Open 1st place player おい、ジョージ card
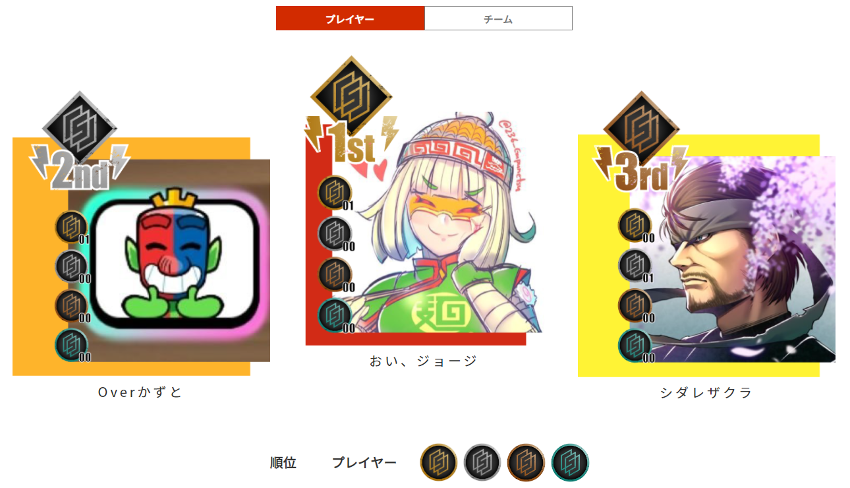850x488 pixels. point(424,238)
